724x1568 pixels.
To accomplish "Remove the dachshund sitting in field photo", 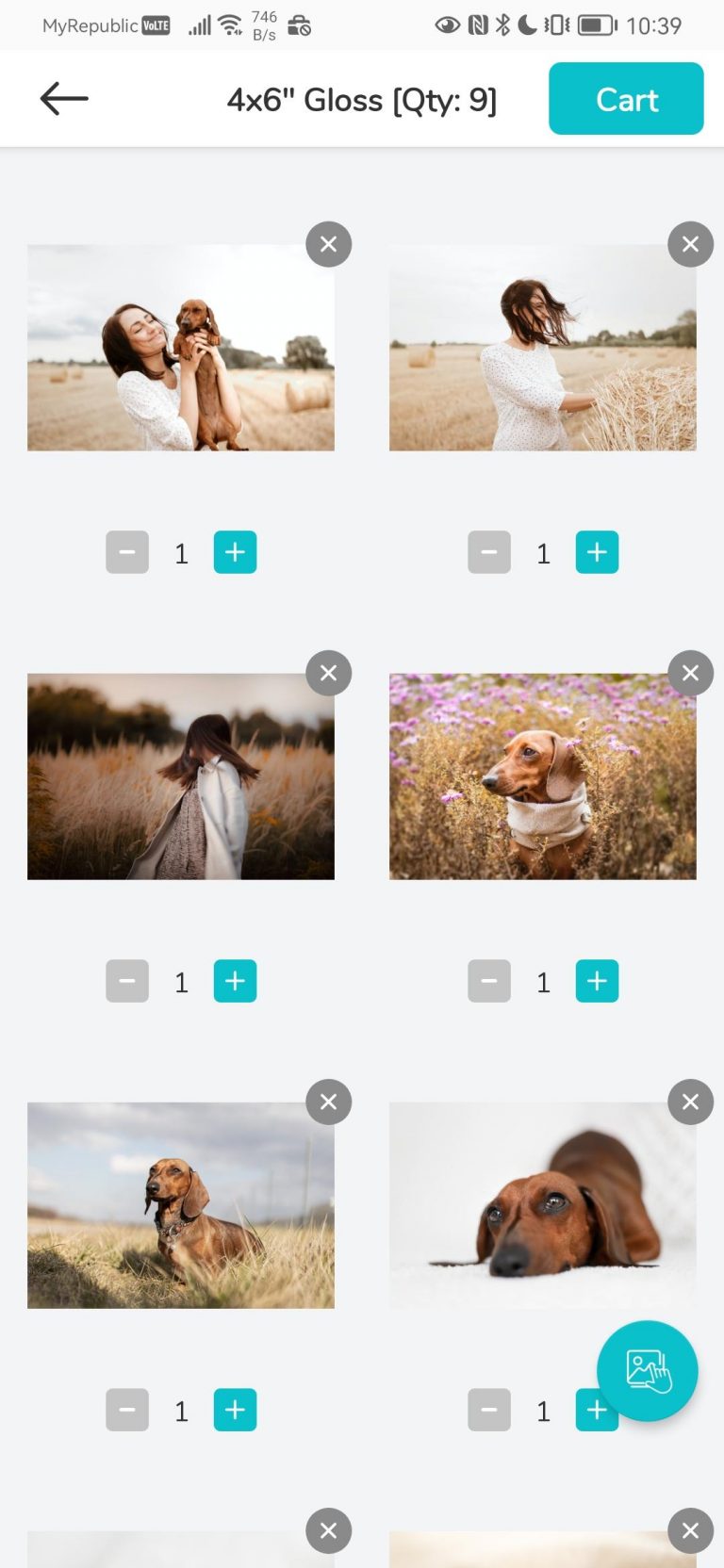I will click(x=328, y=1102).
